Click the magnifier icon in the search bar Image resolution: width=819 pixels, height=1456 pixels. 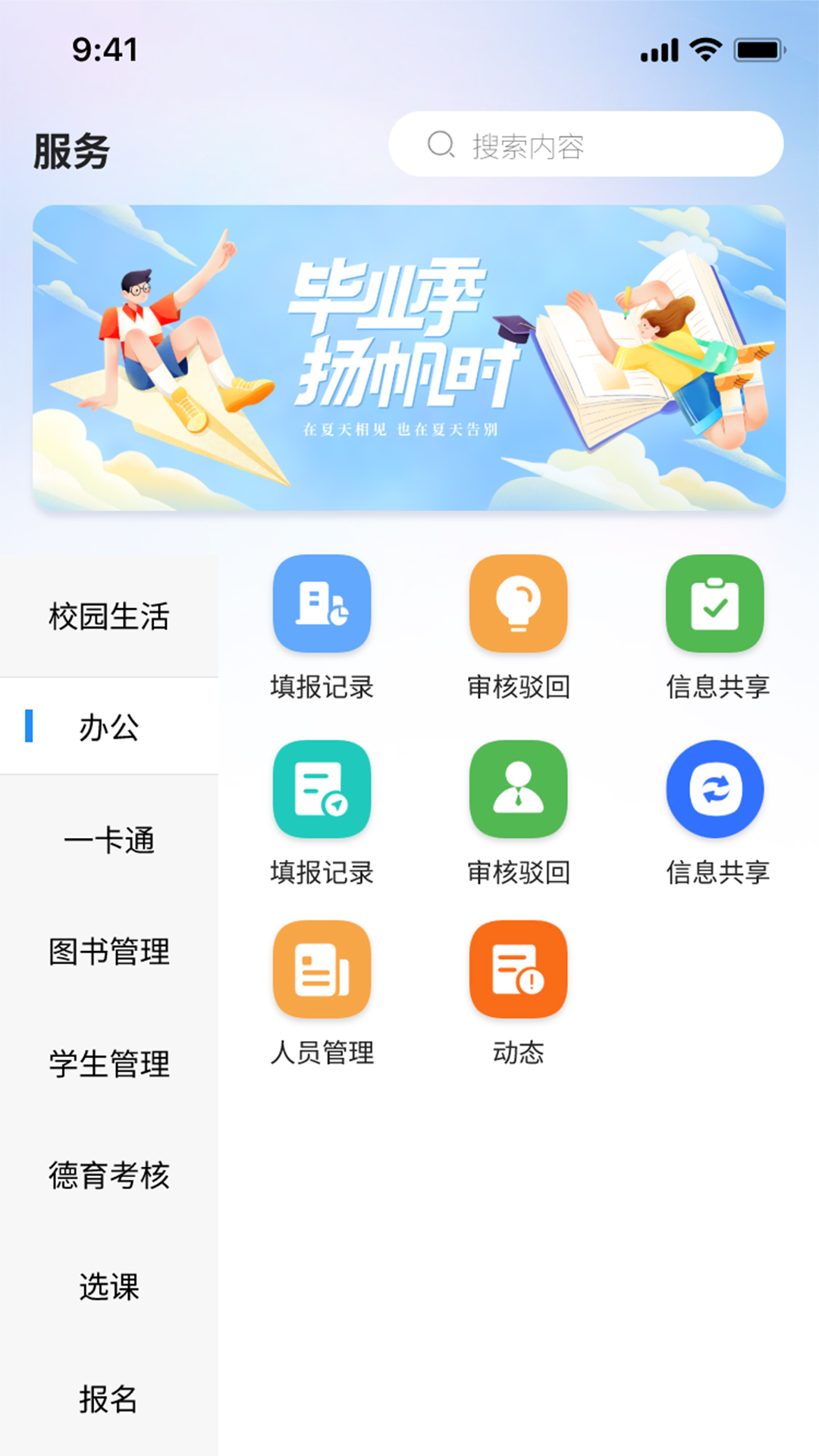click(x=440, y=143)
